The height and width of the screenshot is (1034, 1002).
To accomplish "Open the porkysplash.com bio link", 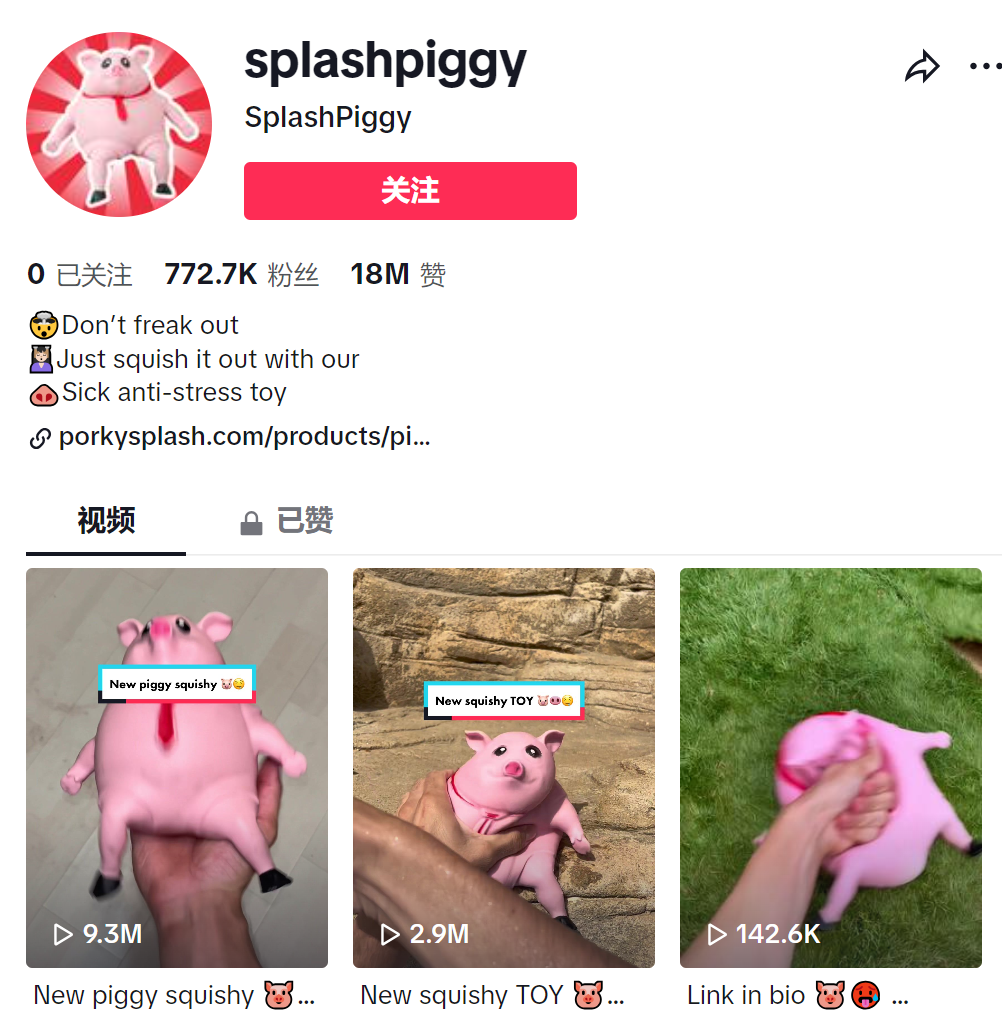I will click(244, 437).
